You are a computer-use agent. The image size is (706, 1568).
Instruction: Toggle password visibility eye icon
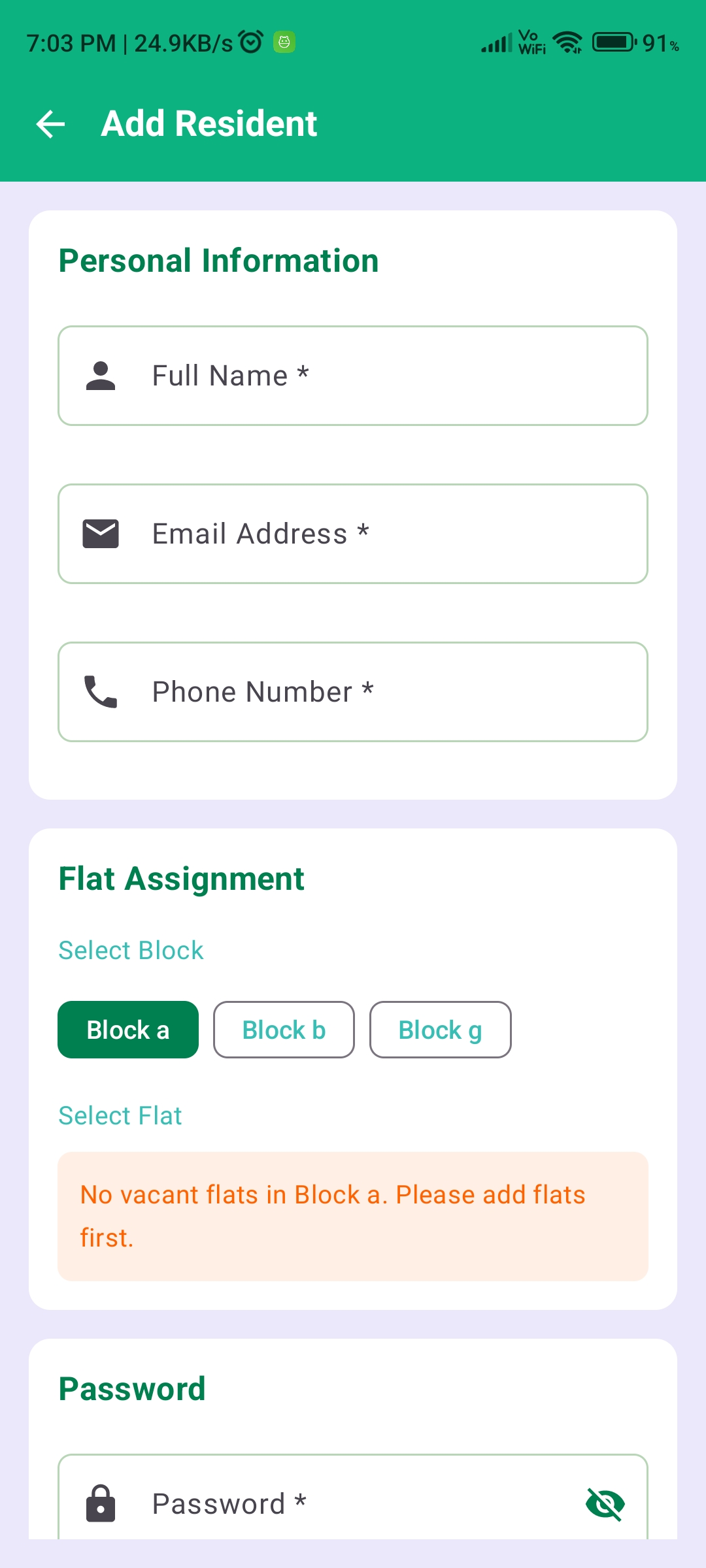click(x=605, y=1504)
